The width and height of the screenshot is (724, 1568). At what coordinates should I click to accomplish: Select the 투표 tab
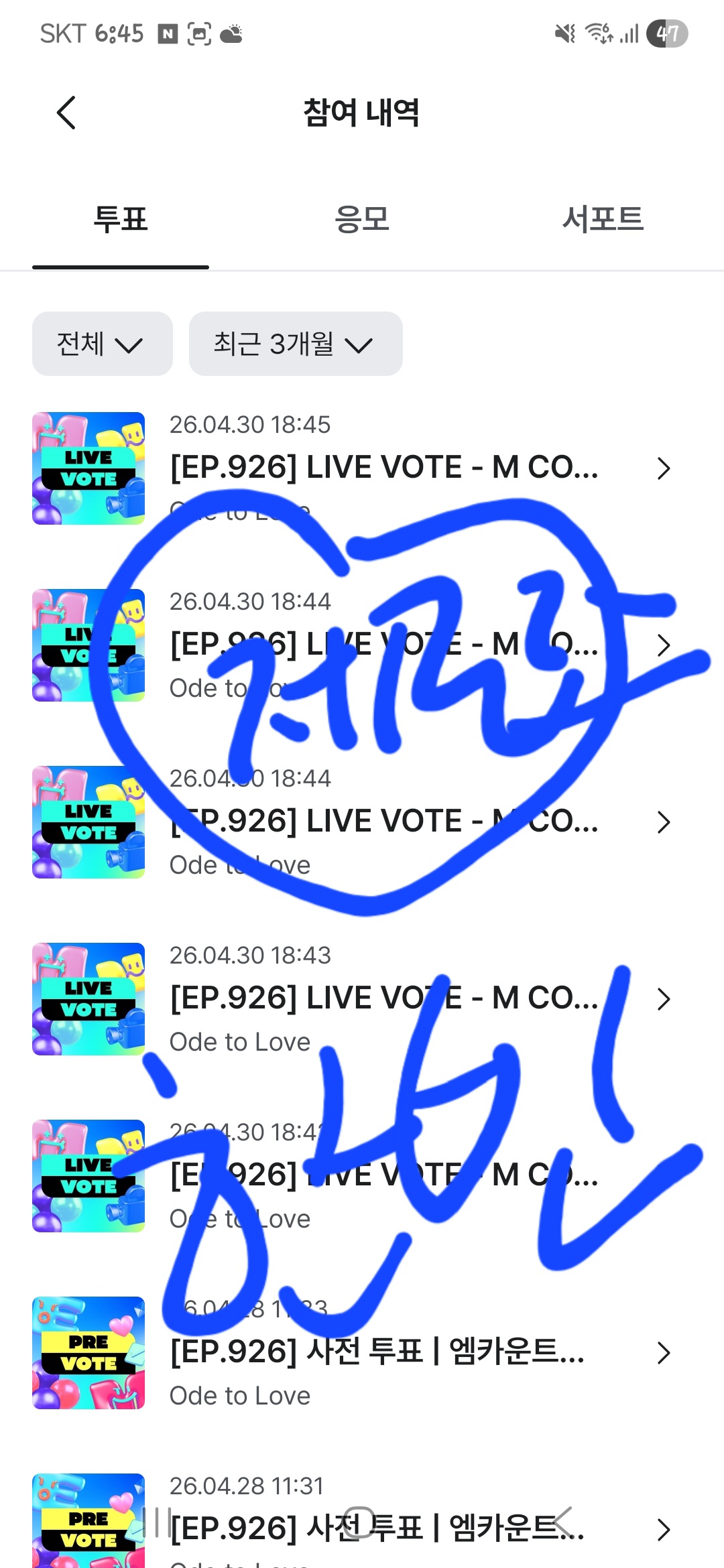121,220
